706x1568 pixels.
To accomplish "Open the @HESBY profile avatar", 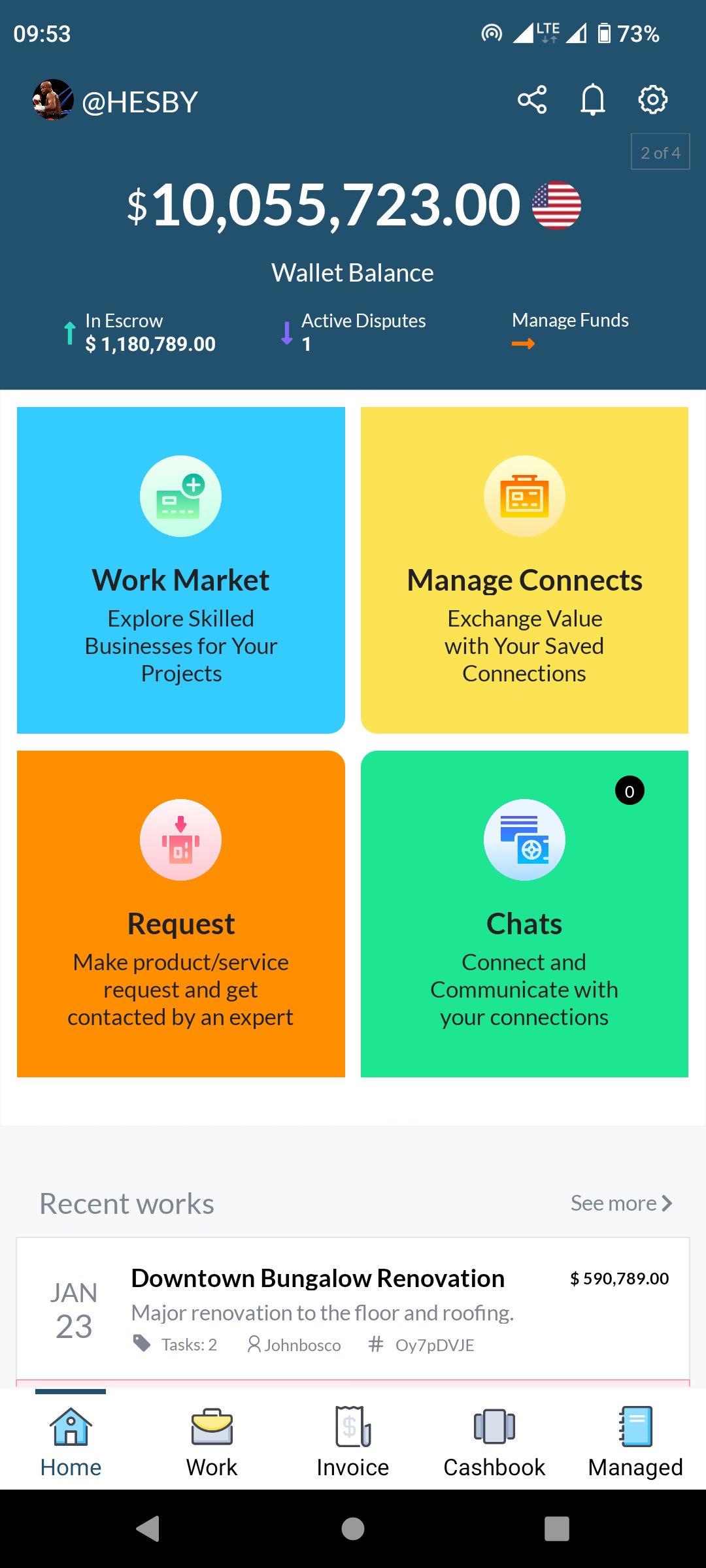I will (53, 100).
